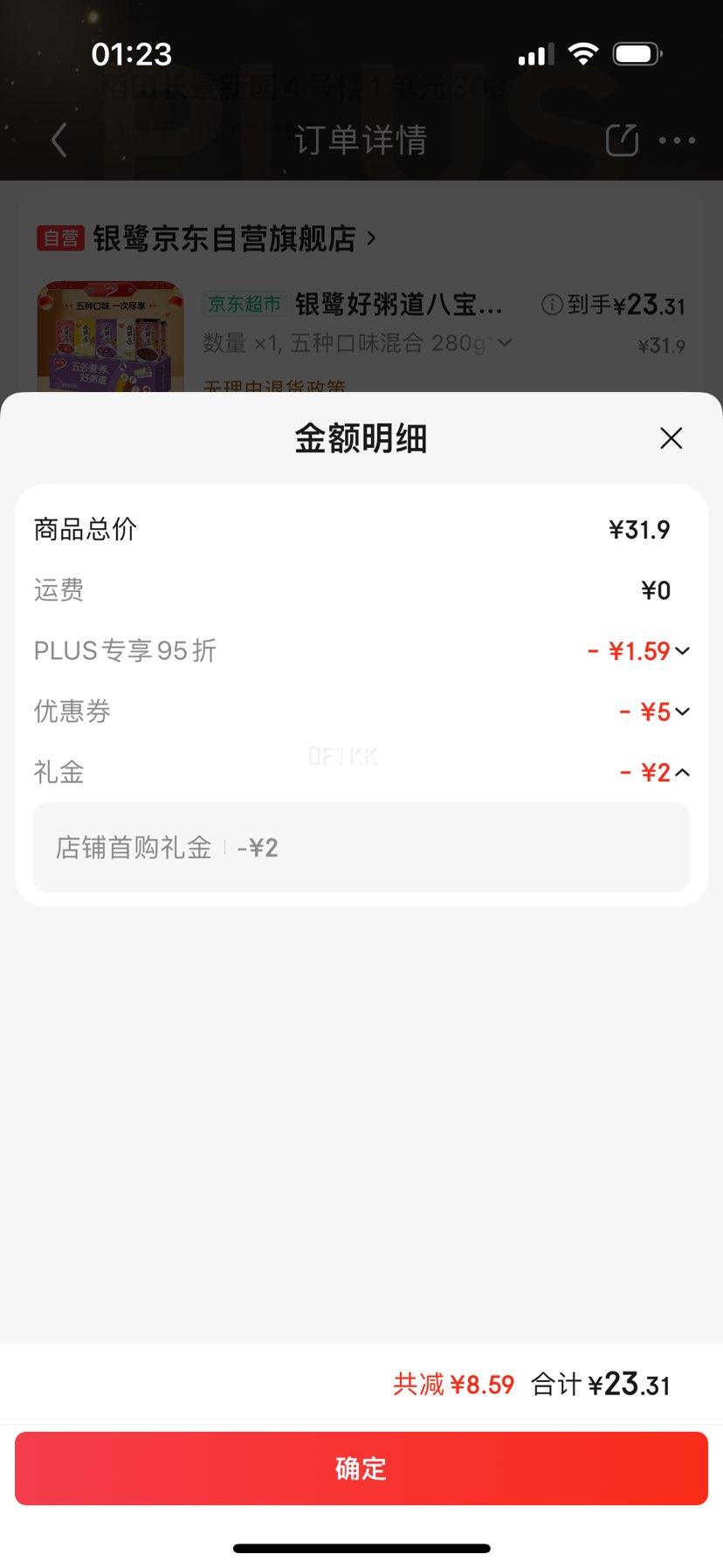Expand the PLUS专享95折 discount details
The width and height of the screenshot is (723, 1568).
click(685, 650)
